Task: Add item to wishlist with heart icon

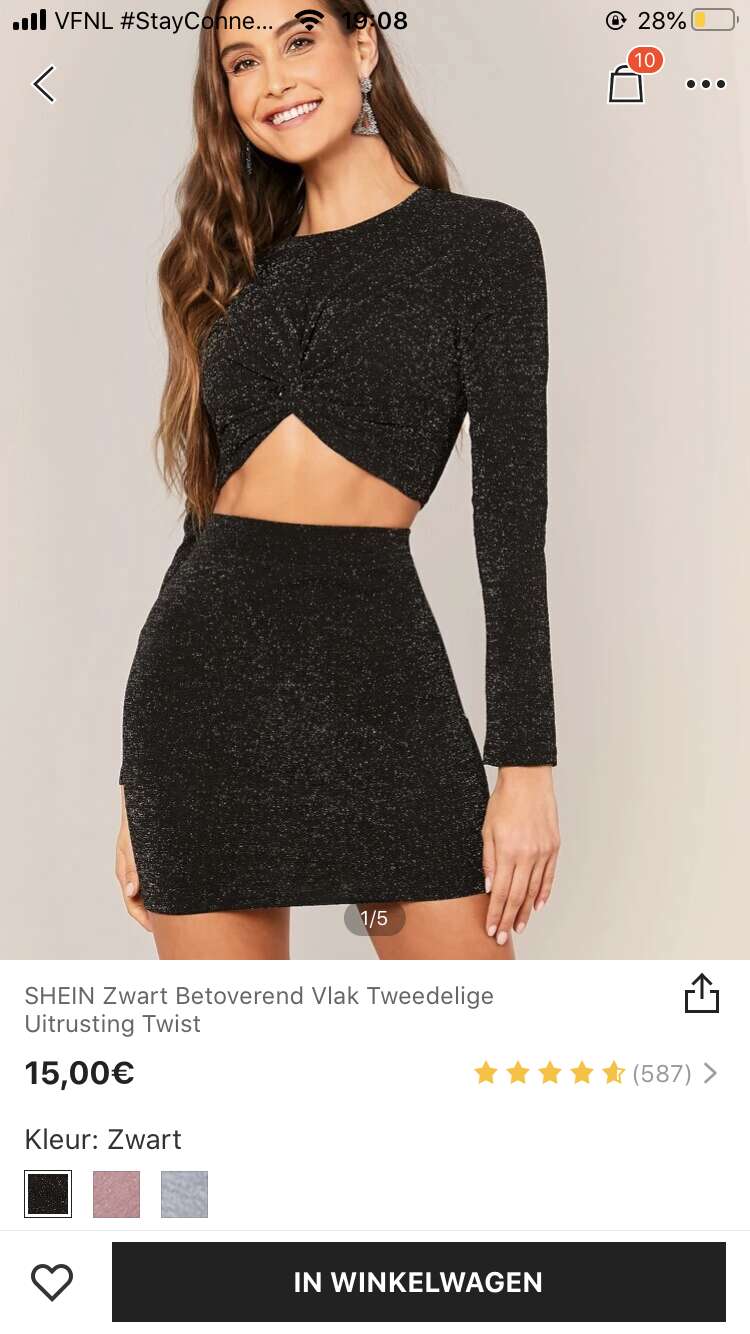Action: (x=52, y=1282)
